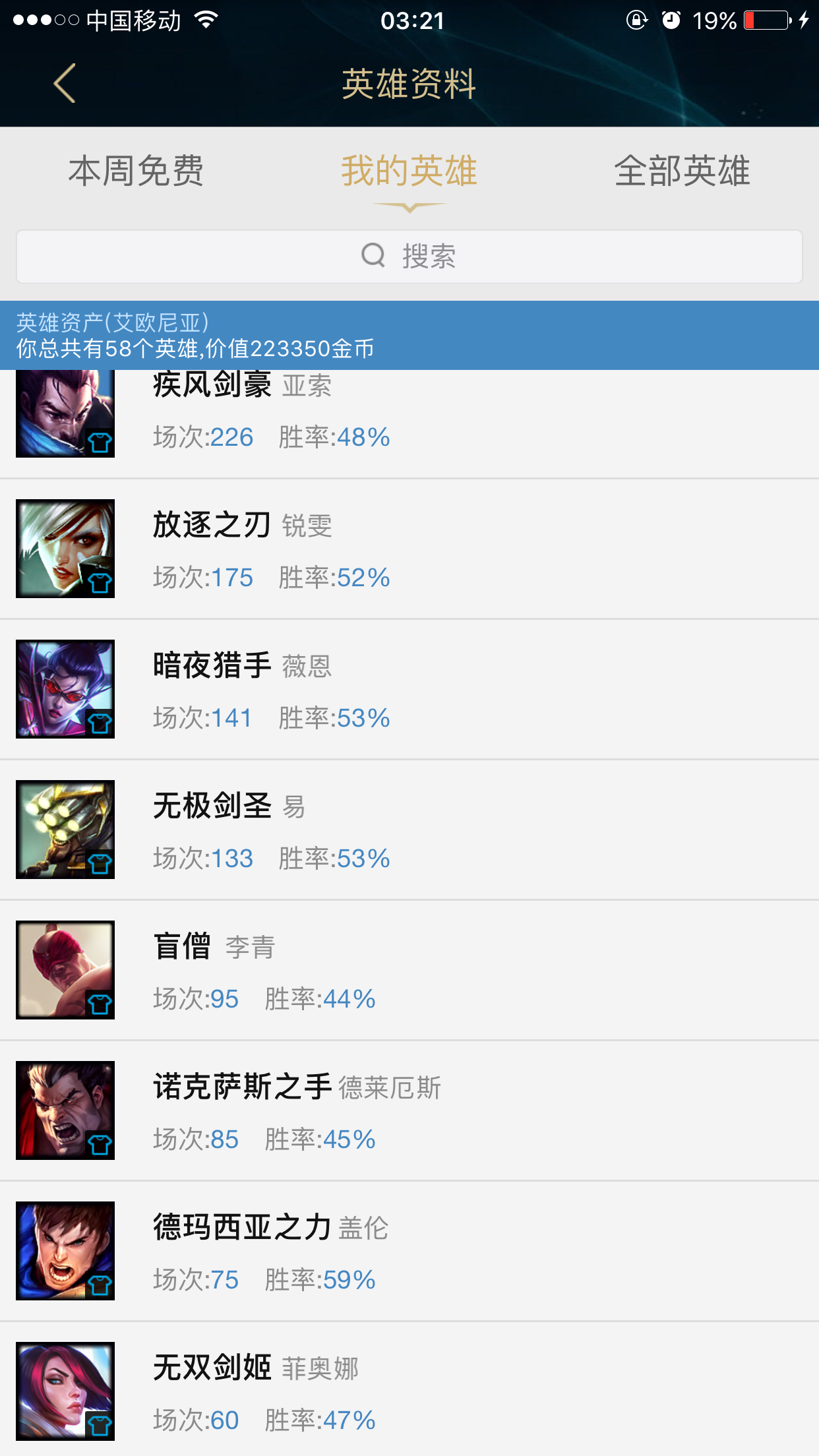The image size is (819, 1456).
Task: Tap the 搜索 search box
Action: tap(409, 257)
